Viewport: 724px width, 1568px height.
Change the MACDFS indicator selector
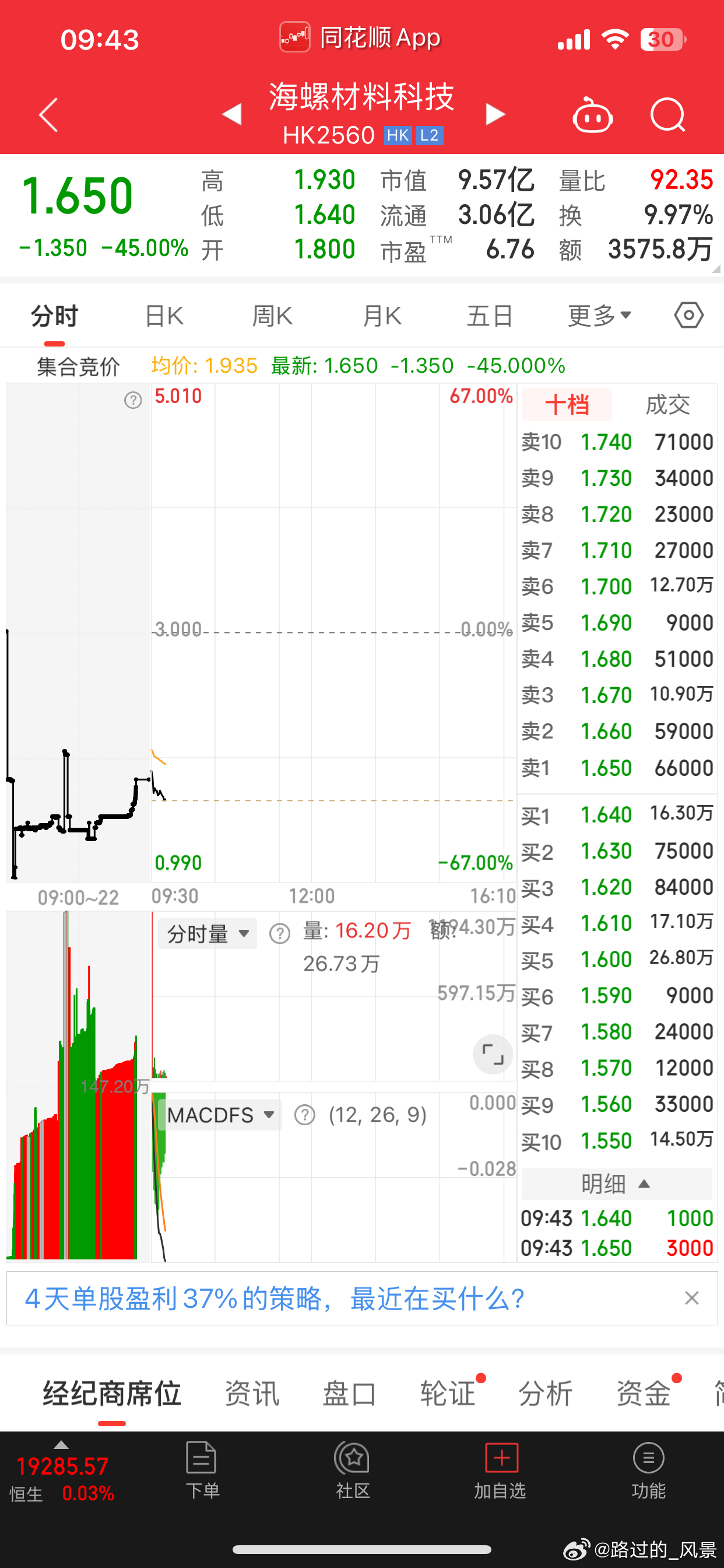(220, 1115)
